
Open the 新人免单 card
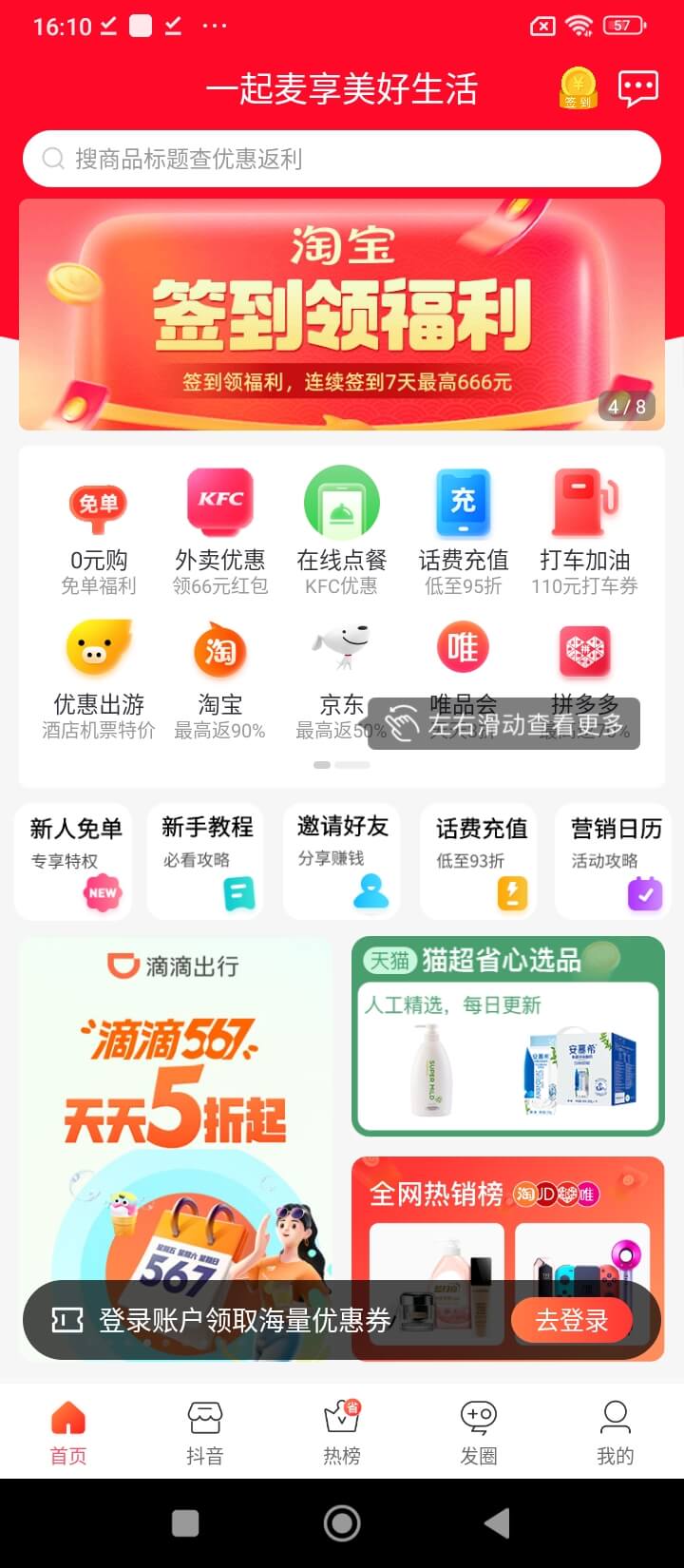point(74,861)
